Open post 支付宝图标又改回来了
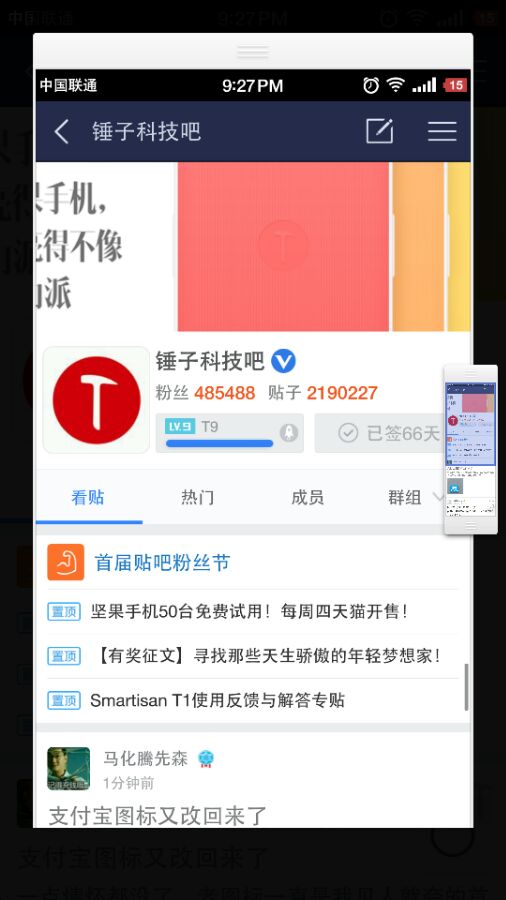The width and height of the screenshot is (506, 900). [158, 816]
